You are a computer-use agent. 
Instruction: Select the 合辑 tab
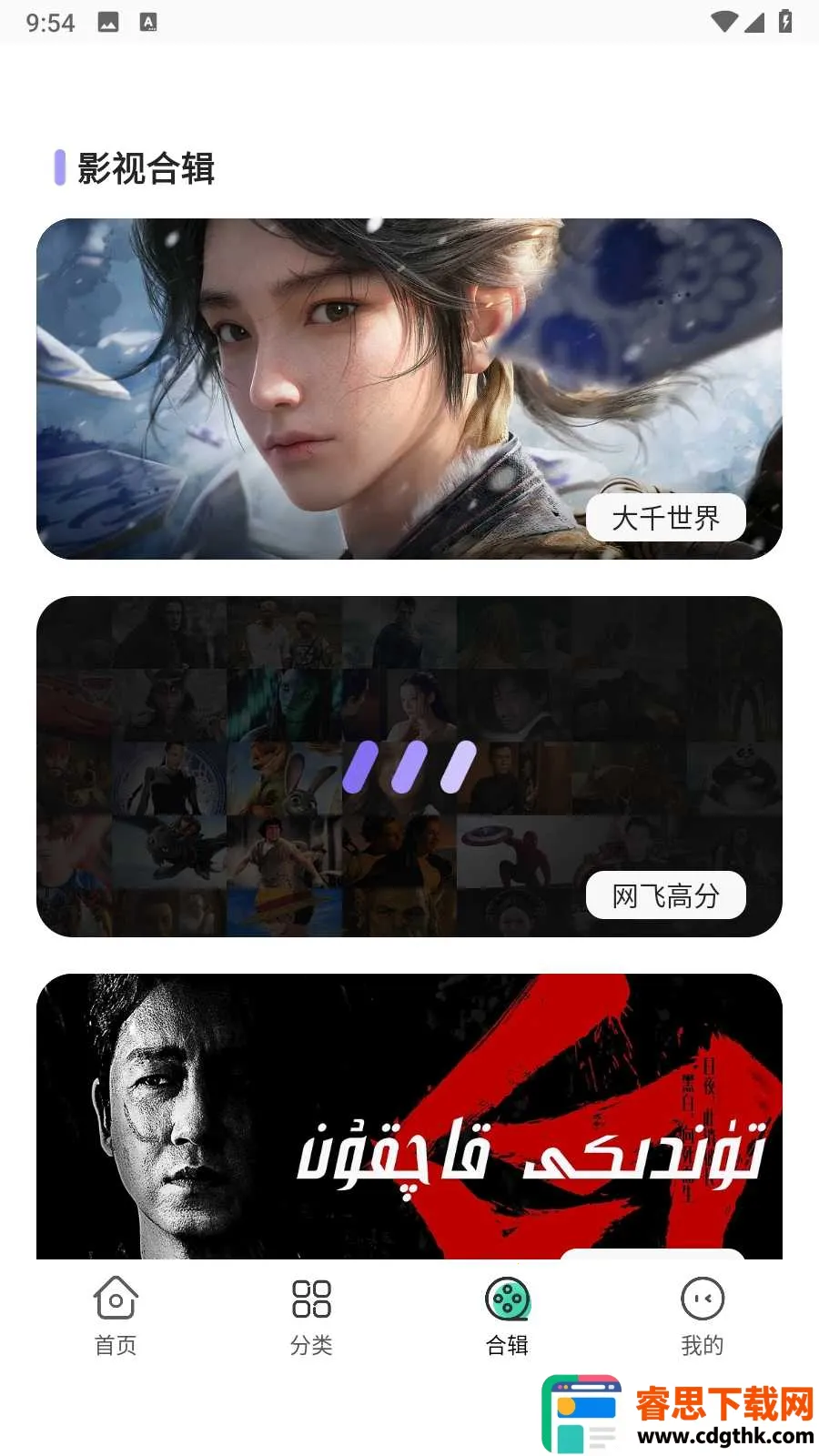point(507,1316)
